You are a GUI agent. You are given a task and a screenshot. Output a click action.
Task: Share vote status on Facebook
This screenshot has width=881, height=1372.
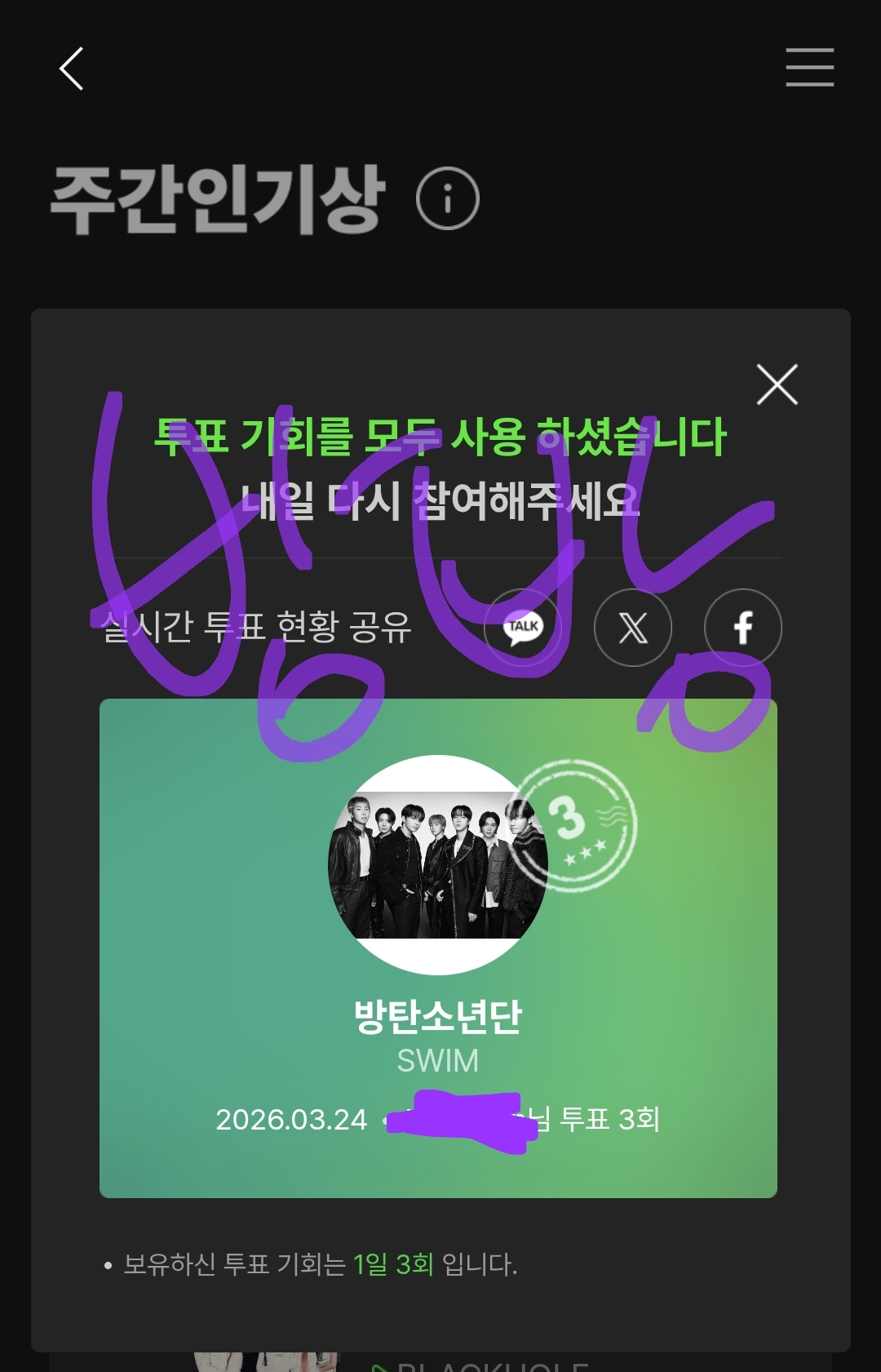coord(742,627)
